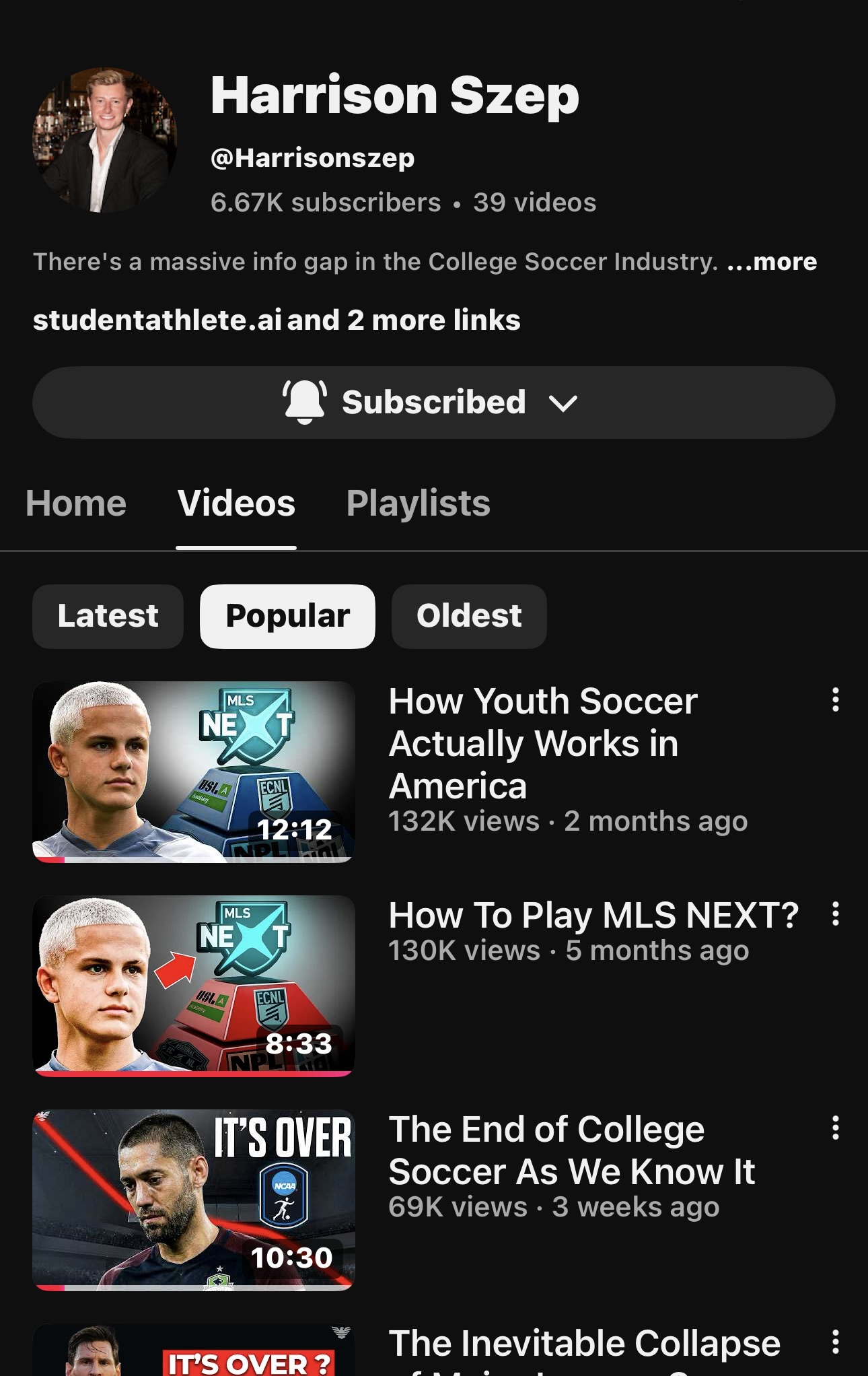Select the Popular filter chip
Viewport: 868px width, 1376px height.
coord(287,616)
